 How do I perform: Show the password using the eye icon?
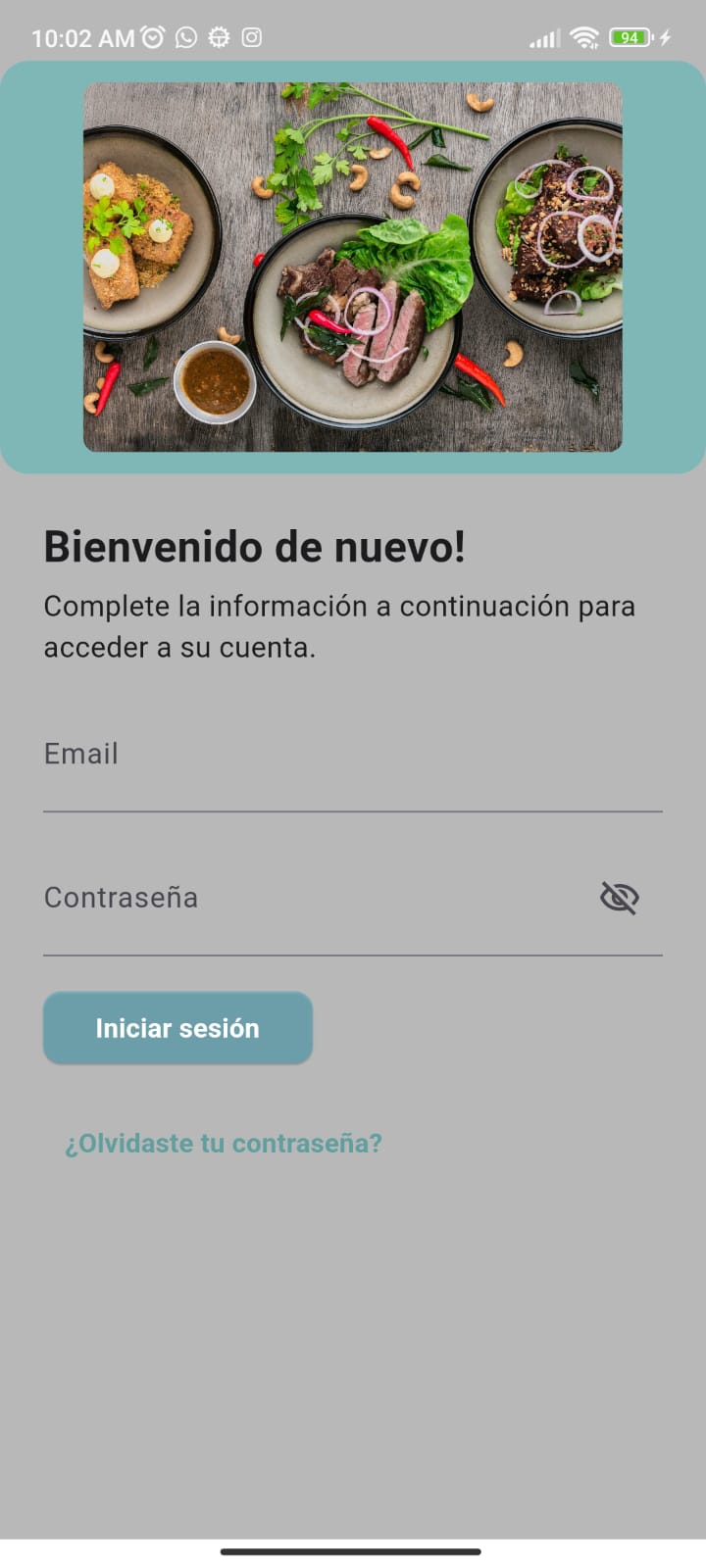[618, 897]
